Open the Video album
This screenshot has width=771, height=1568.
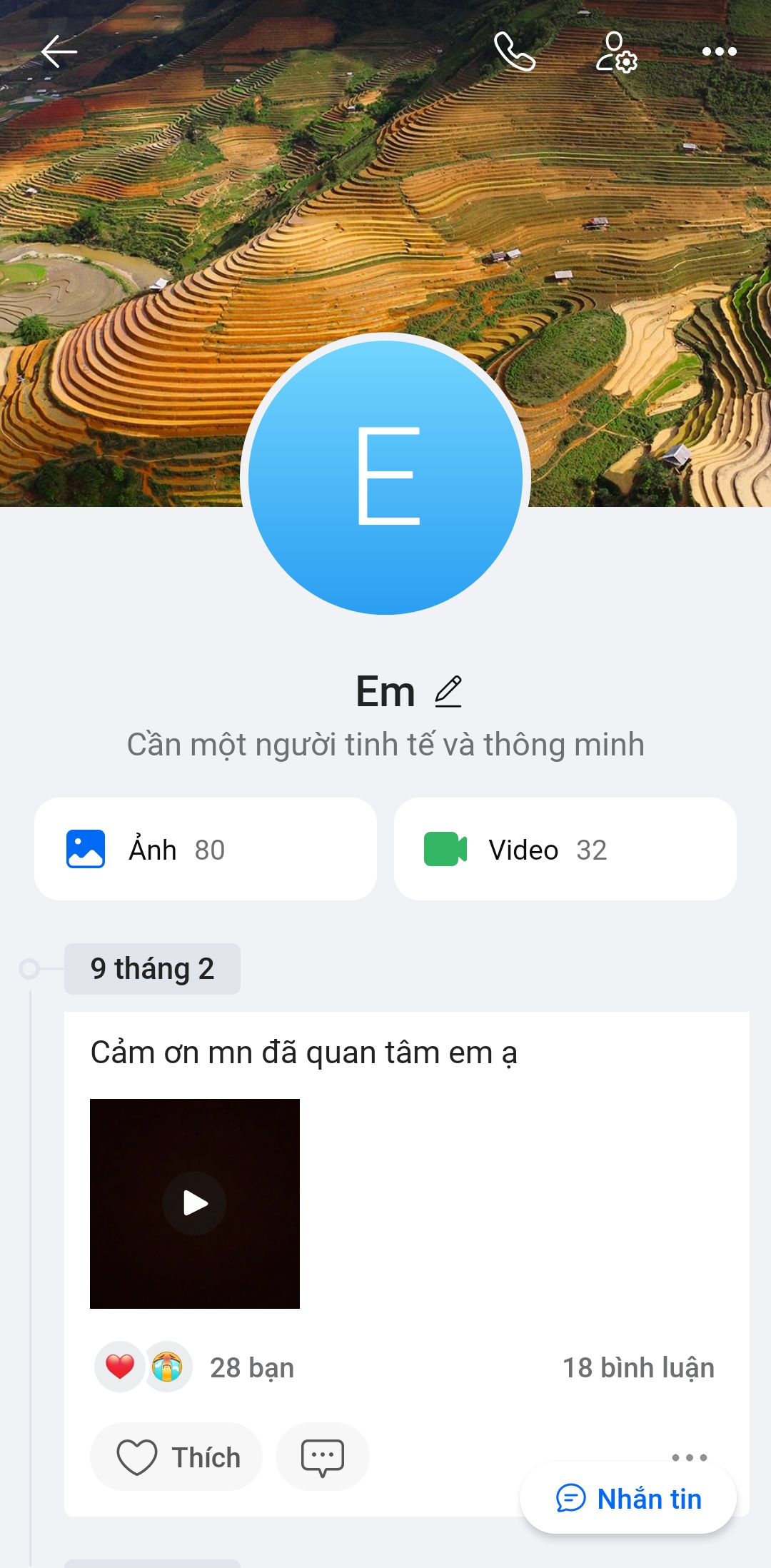pos(565,849)
